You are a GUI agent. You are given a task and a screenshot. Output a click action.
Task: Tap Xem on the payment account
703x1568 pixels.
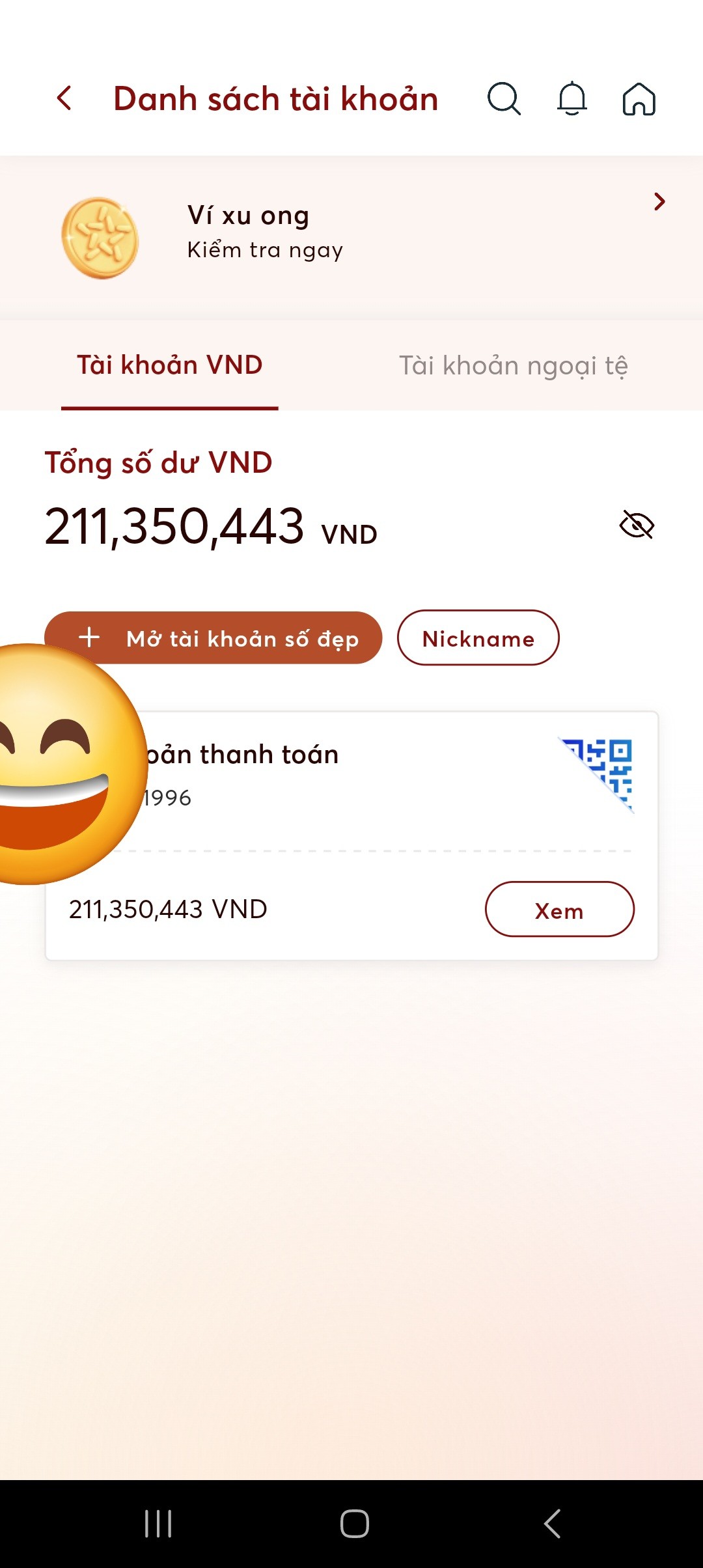559,910
